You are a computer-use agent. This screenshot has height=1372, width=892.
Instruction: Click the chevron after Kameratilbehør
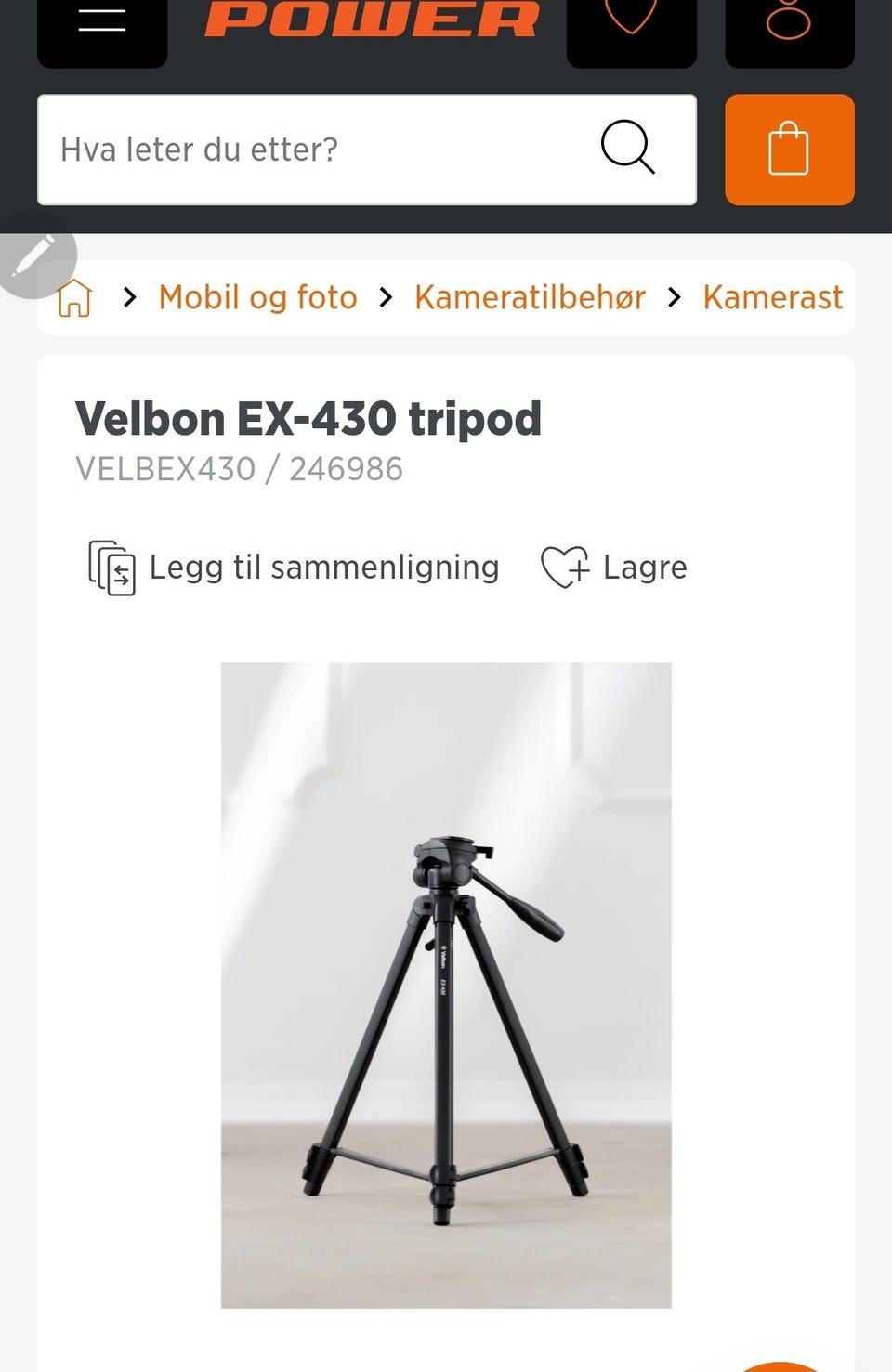[x=674, y=297]
